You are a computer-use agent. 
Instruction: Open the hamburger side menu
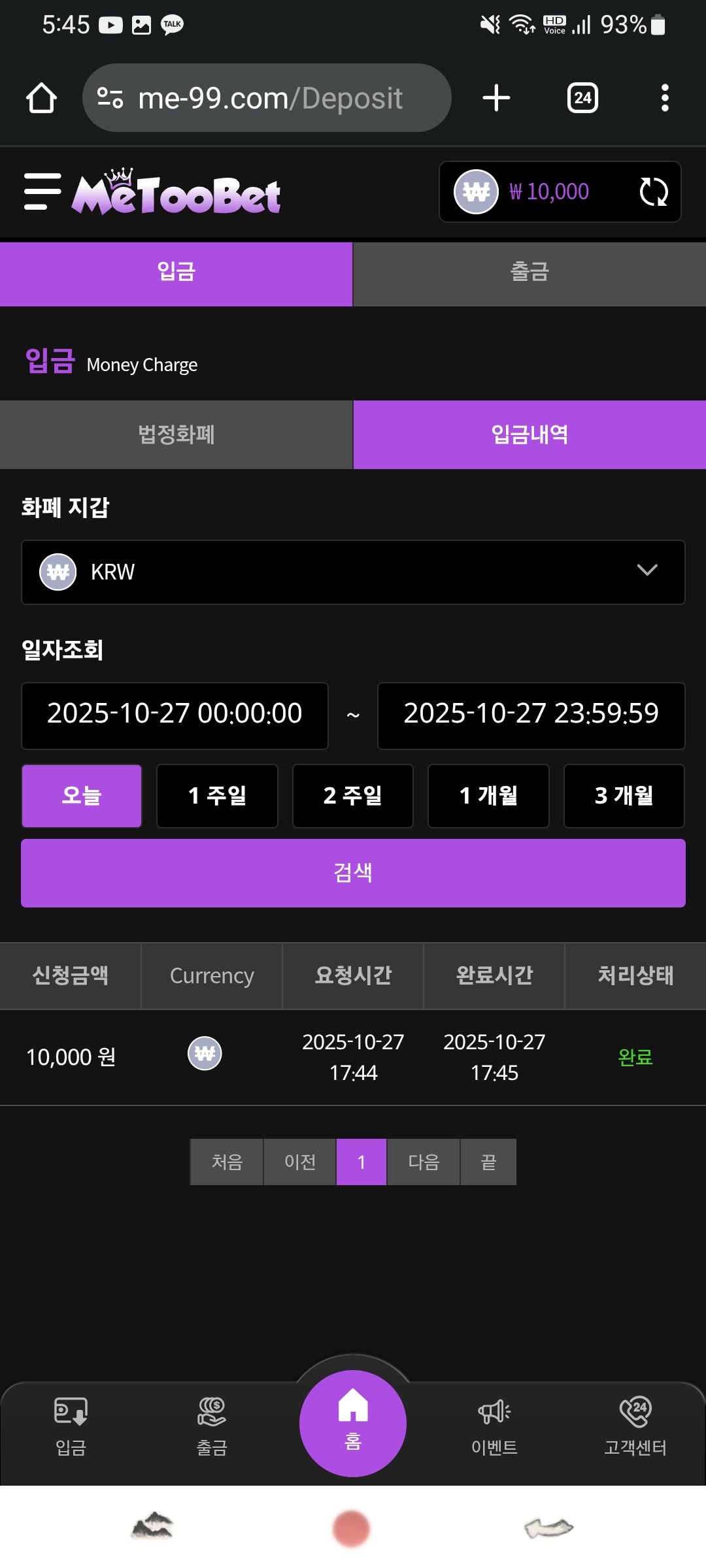42,192
